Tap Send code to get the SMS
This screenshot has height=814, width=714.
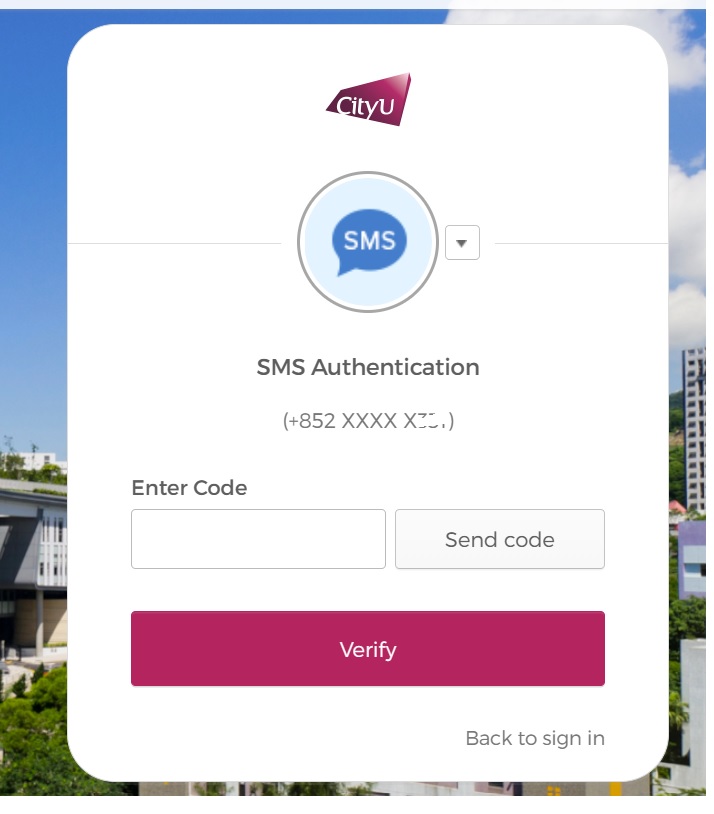pyautogui.click(x=499, y=539)
